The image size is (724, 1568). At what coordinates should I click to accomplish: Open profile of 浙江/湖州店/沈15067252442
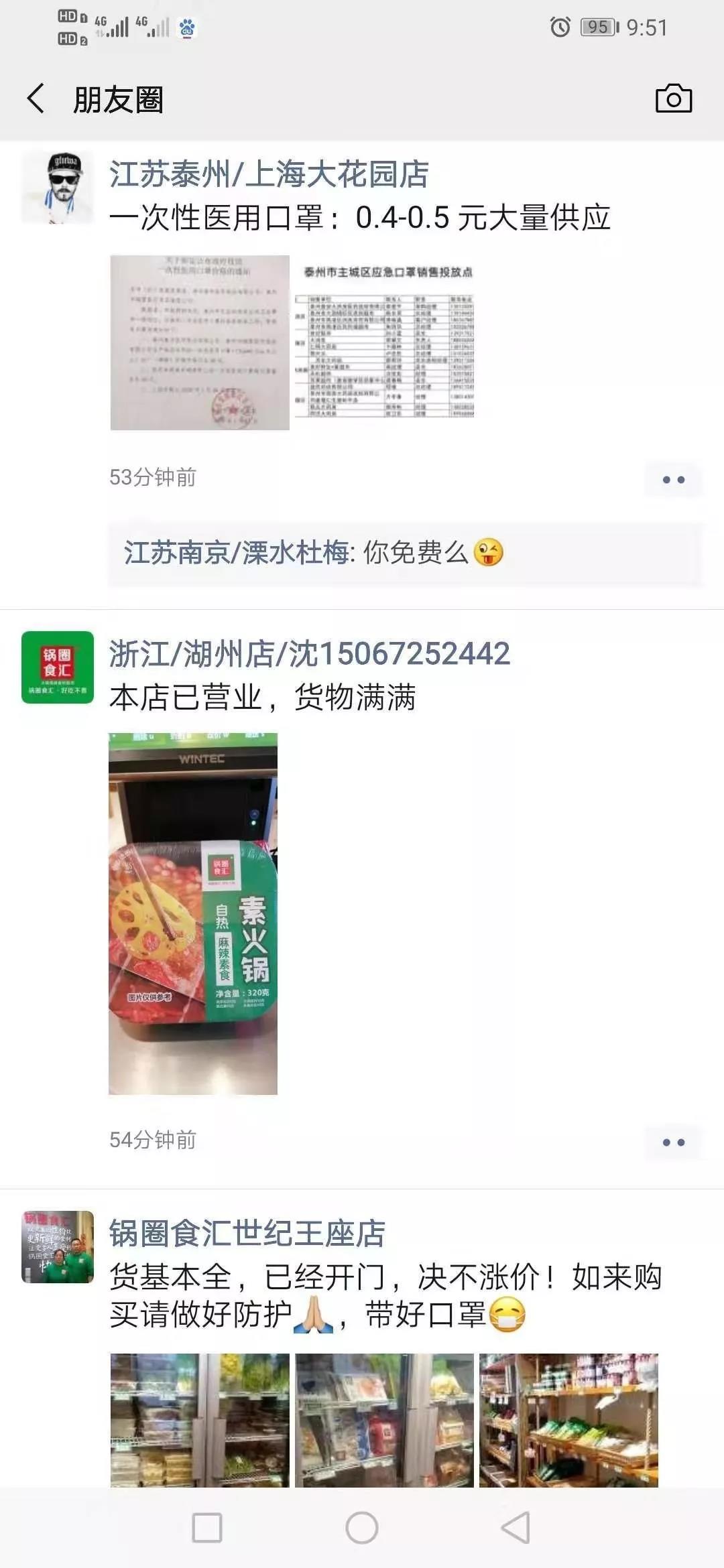[x=309, y=654]
